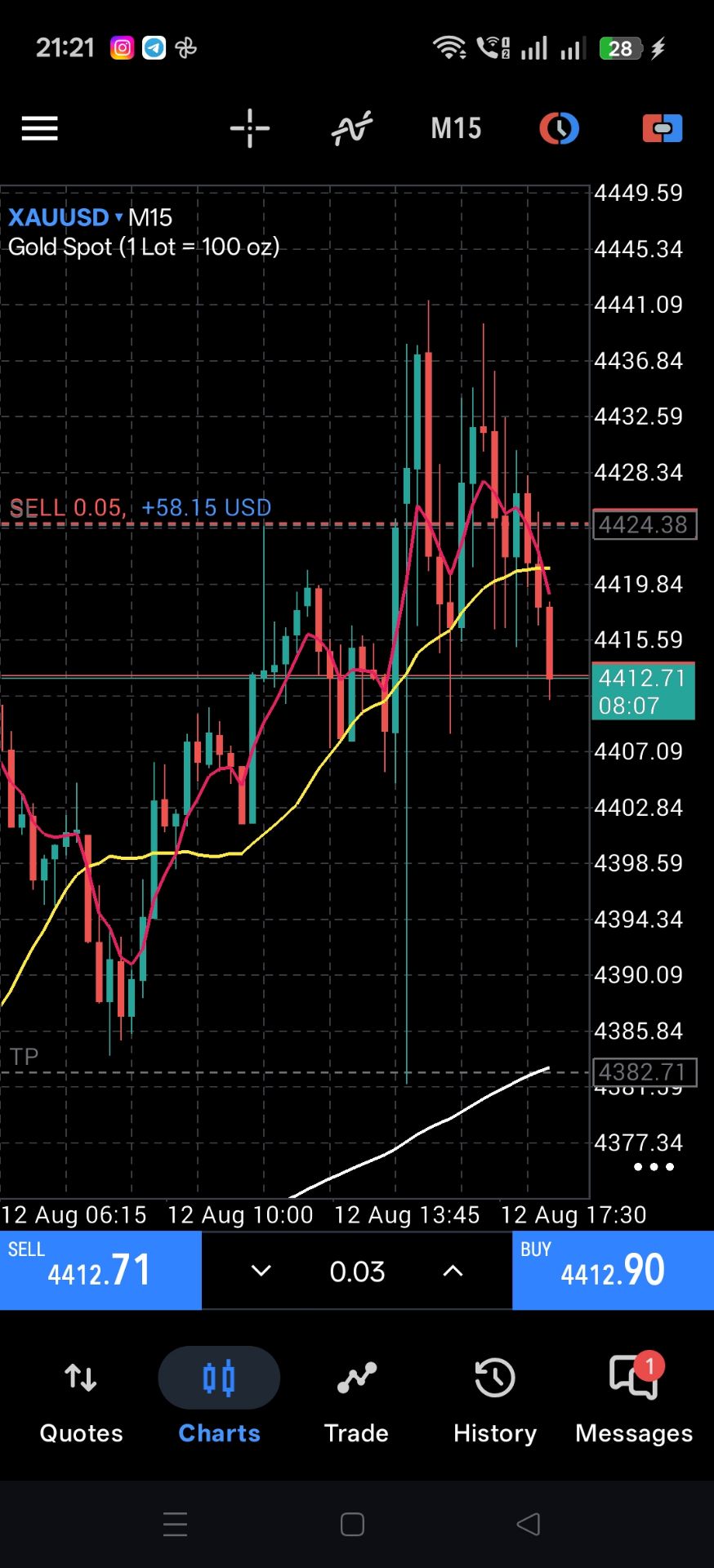
Task: Open the hamburger menu
Action: pyautogui.click(x=39, y=128)
